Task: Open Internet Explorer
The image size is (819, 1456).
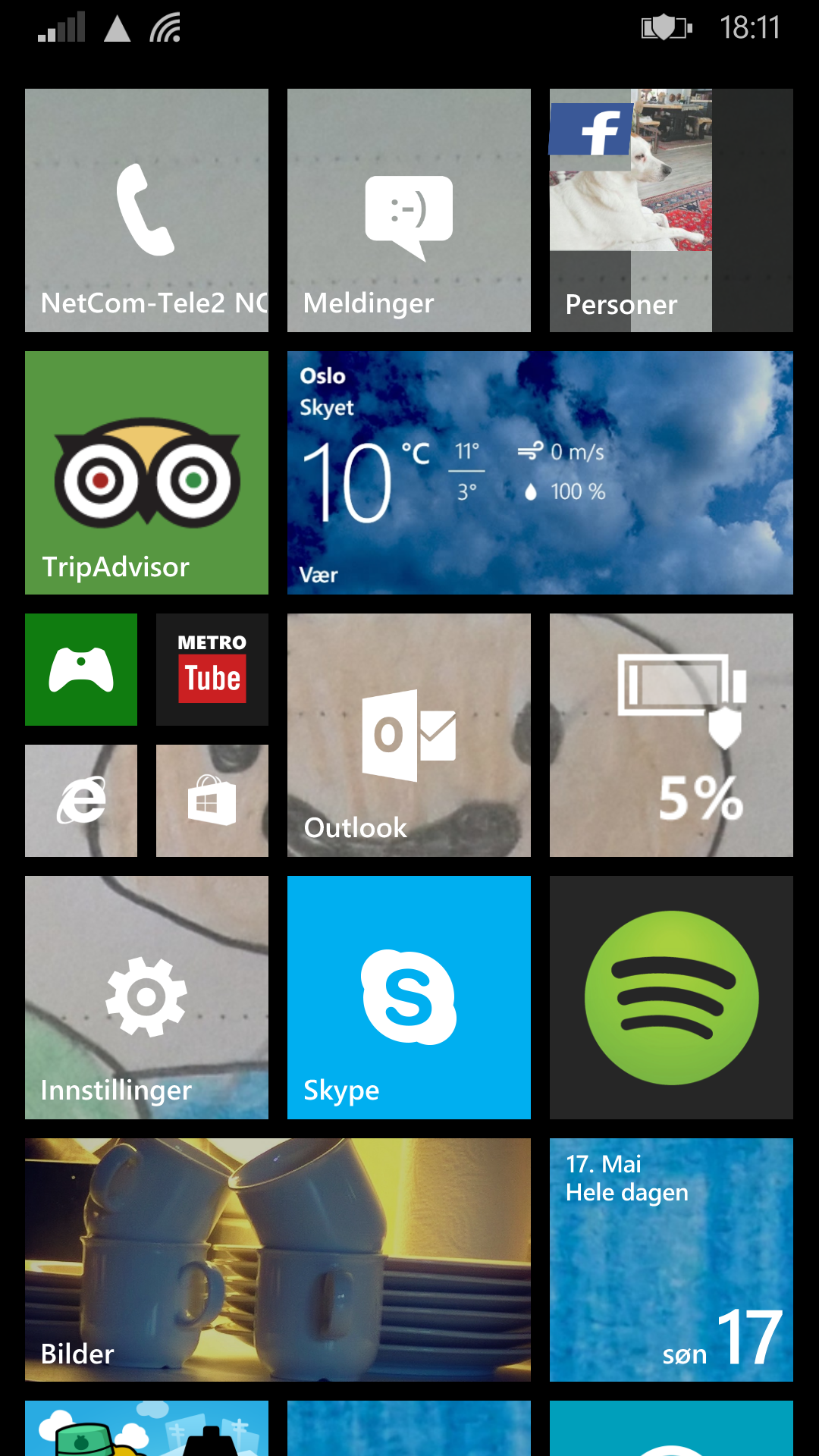Action: (x=81, y=801)
